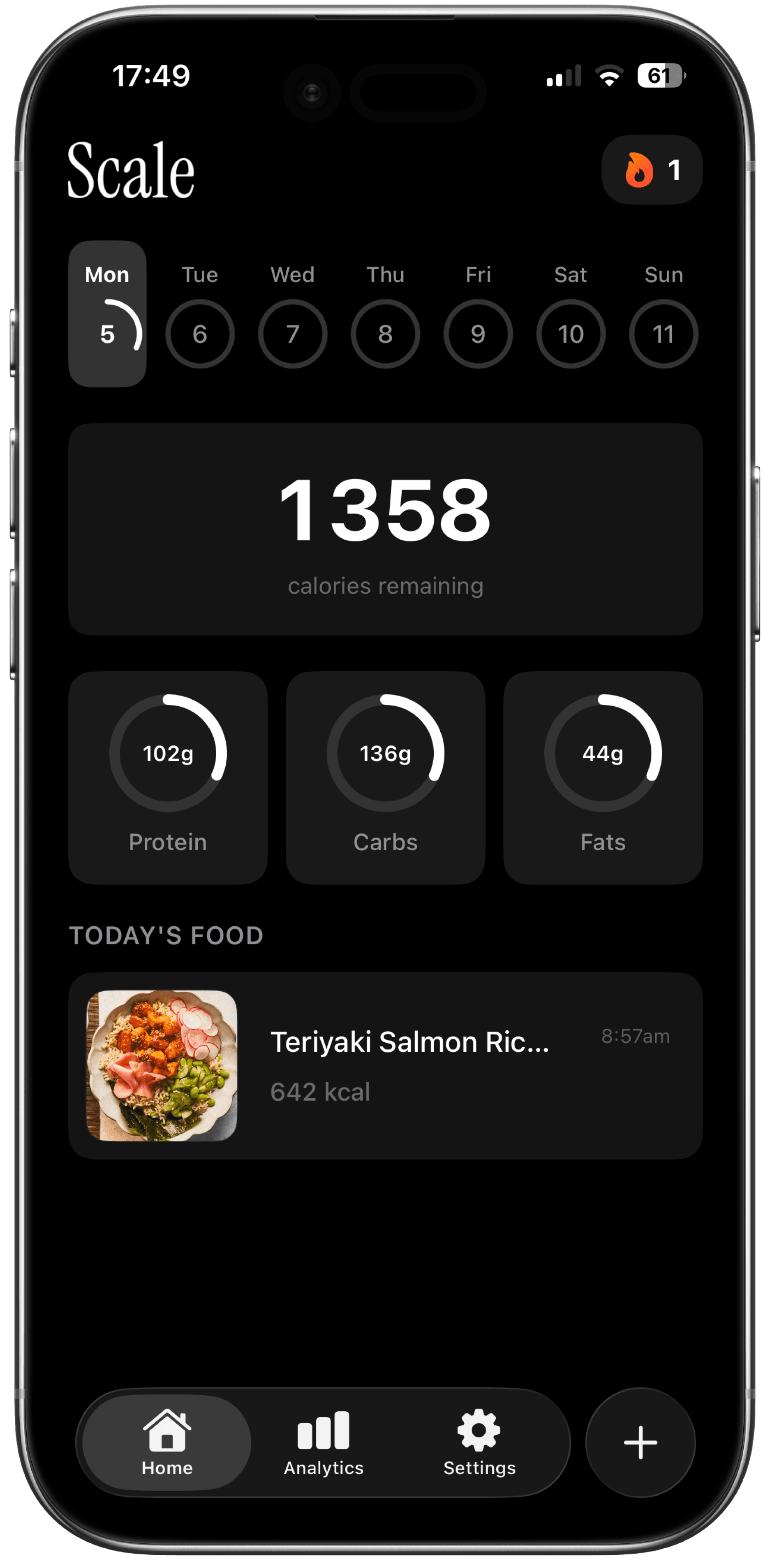
Task: Open the Teriyaki Salmon Rice entry
Action: (385, 1065)
